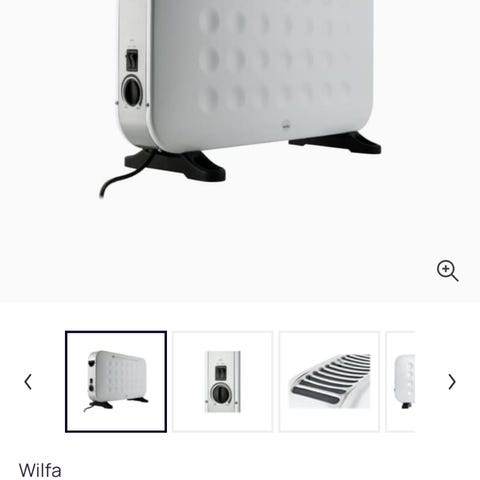Select the full heater view thumbnail
Image resolution: width=480 pixels, height=480 pixels.
116,382
